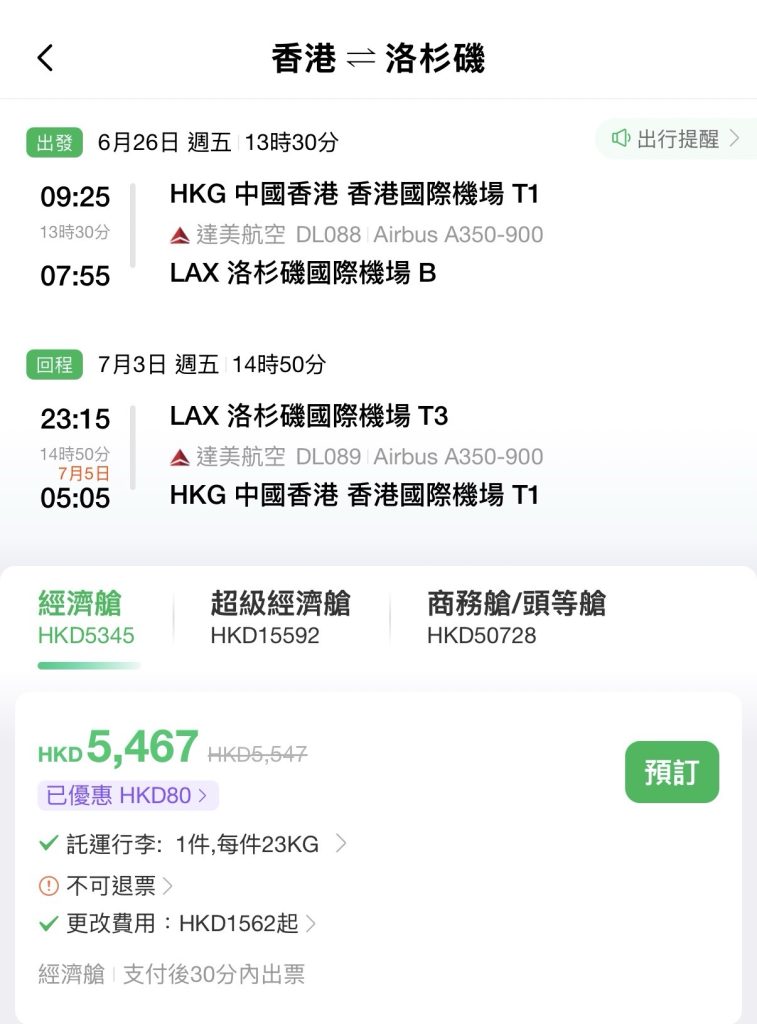Switch to the 商務艙/頭等艙 tab
The image size is (757, 1024).
pyautogui.click(x=515, y=618)
